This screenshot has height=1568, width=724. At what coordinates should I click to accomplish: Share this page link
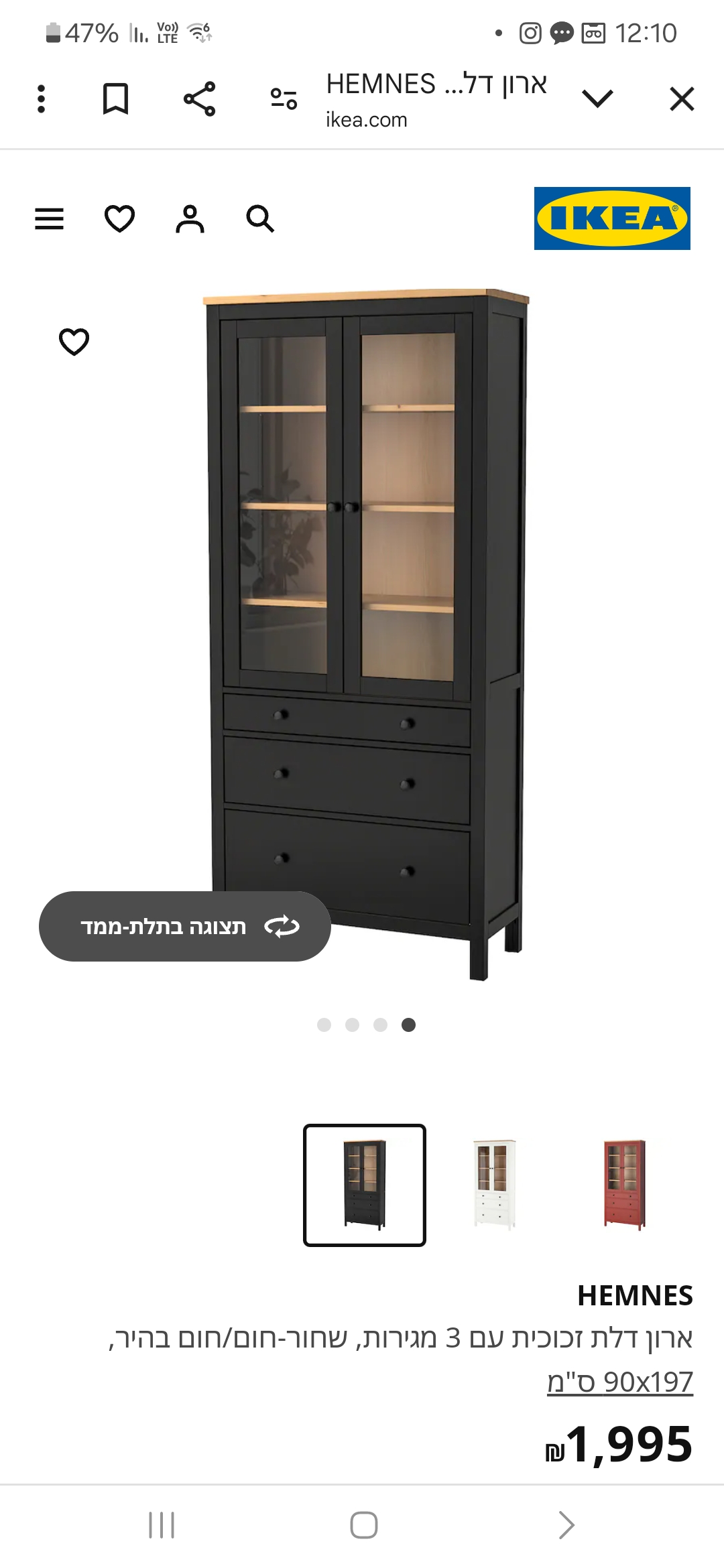200,99
